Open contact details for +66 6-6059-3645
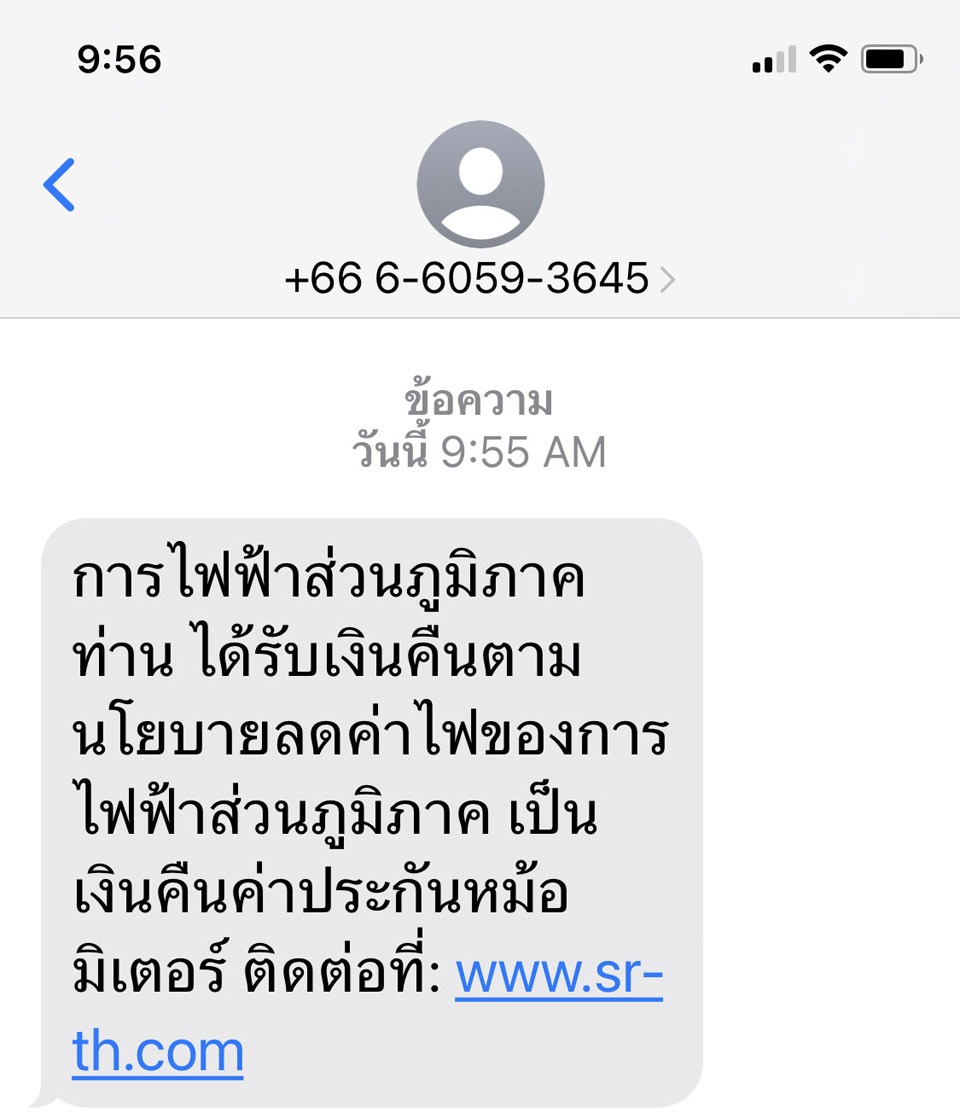 [x=480, y=278]
